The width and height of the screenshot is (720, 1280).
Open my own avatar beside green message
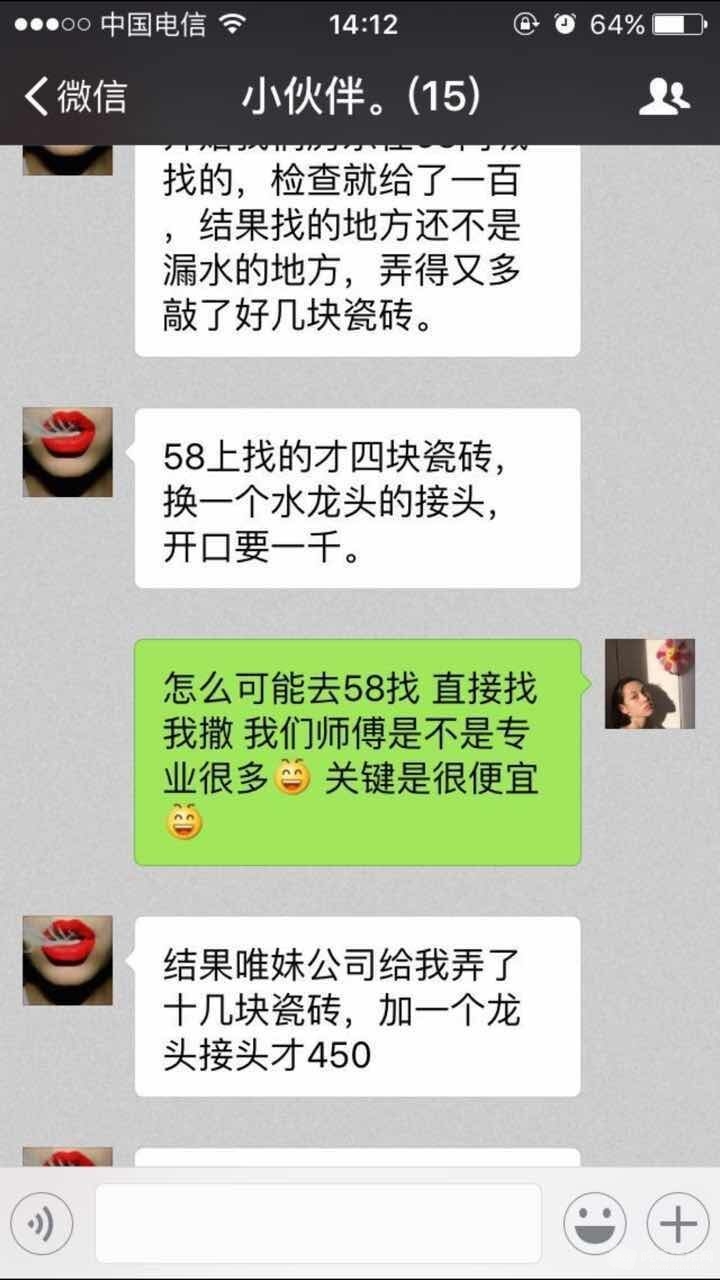click(x=649, y=684)
